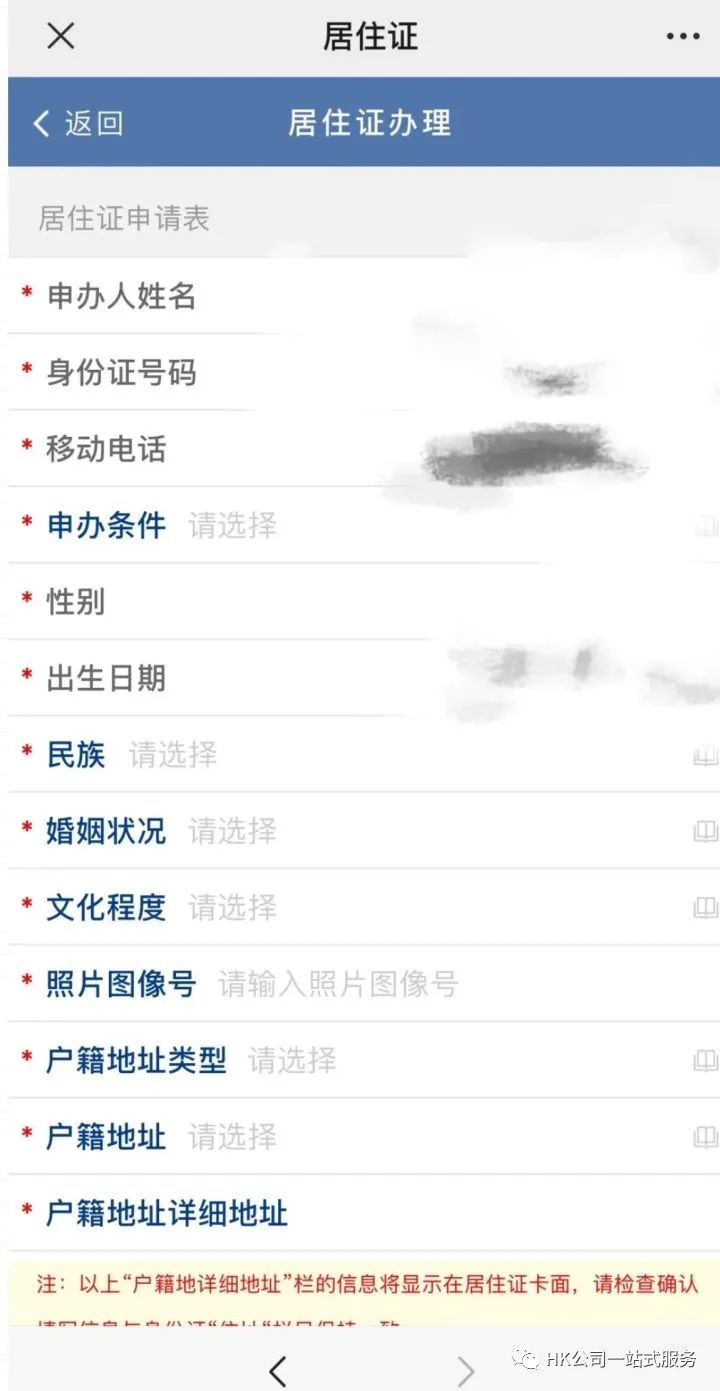Close the 居住证 mini program page

(x=61, y=37)
